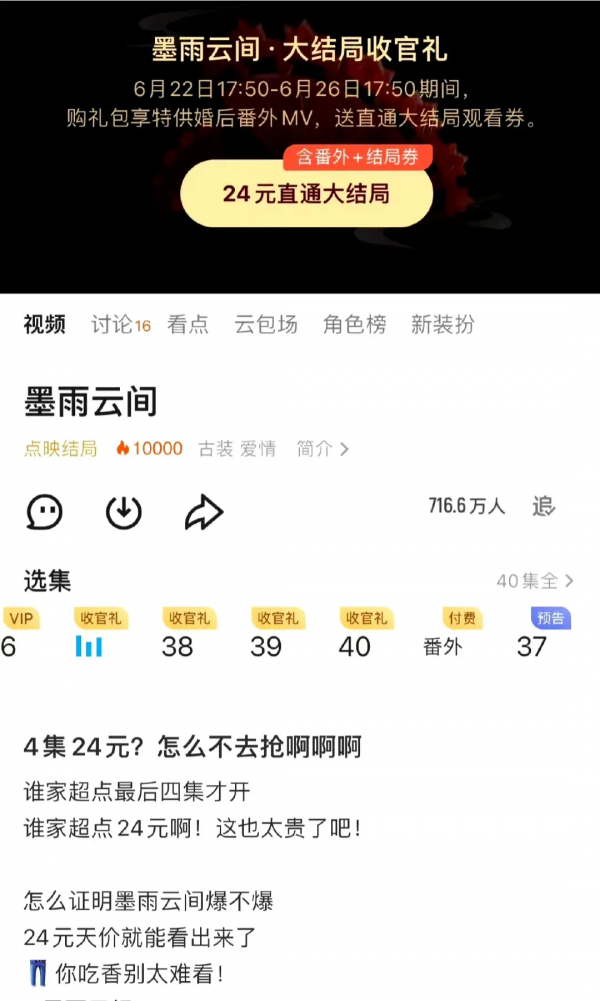Open the paid 番外 extra episode
This screenshot has width=600, height=1001.
(442, 646)
